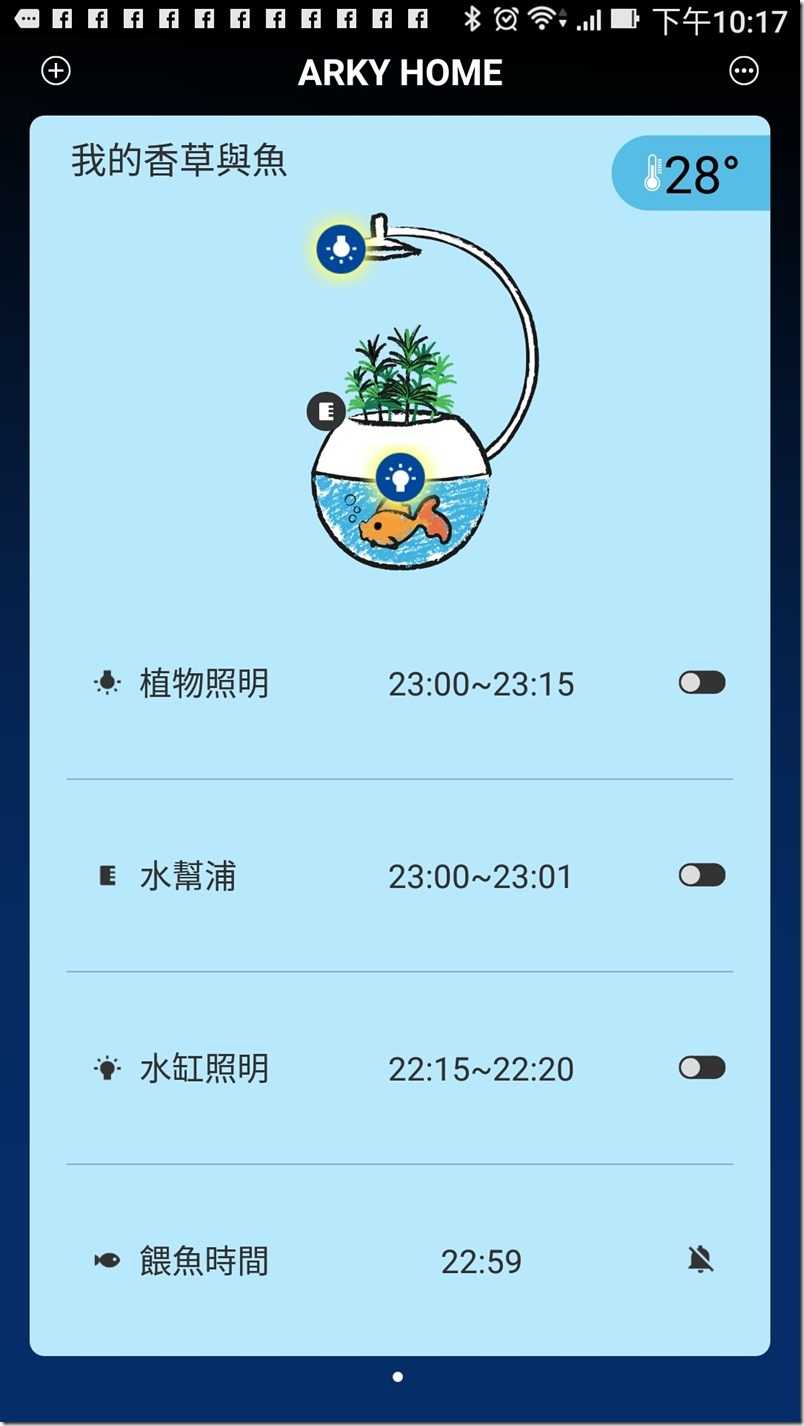804x1426 pixels.
Task: Tap the plant light icon on the lamp
Action: pos(340,249)
